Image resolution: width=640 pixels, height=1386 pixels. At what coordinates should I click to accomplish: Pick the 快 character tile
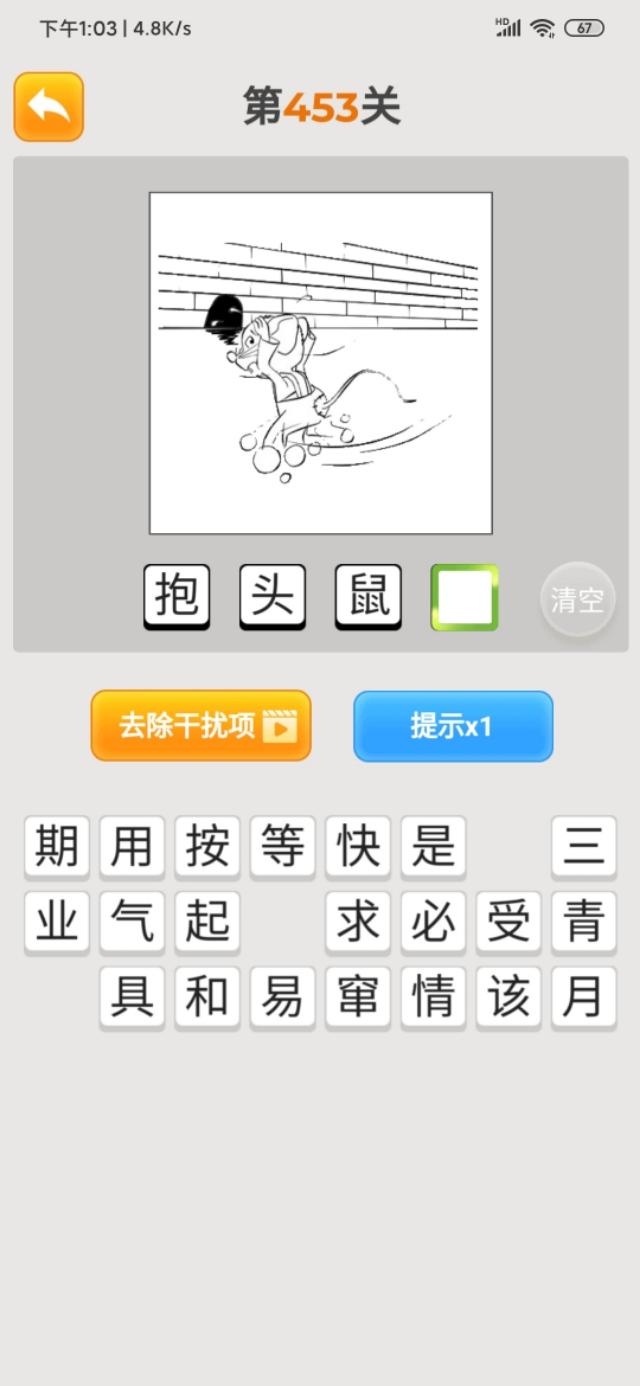point(358,847)
